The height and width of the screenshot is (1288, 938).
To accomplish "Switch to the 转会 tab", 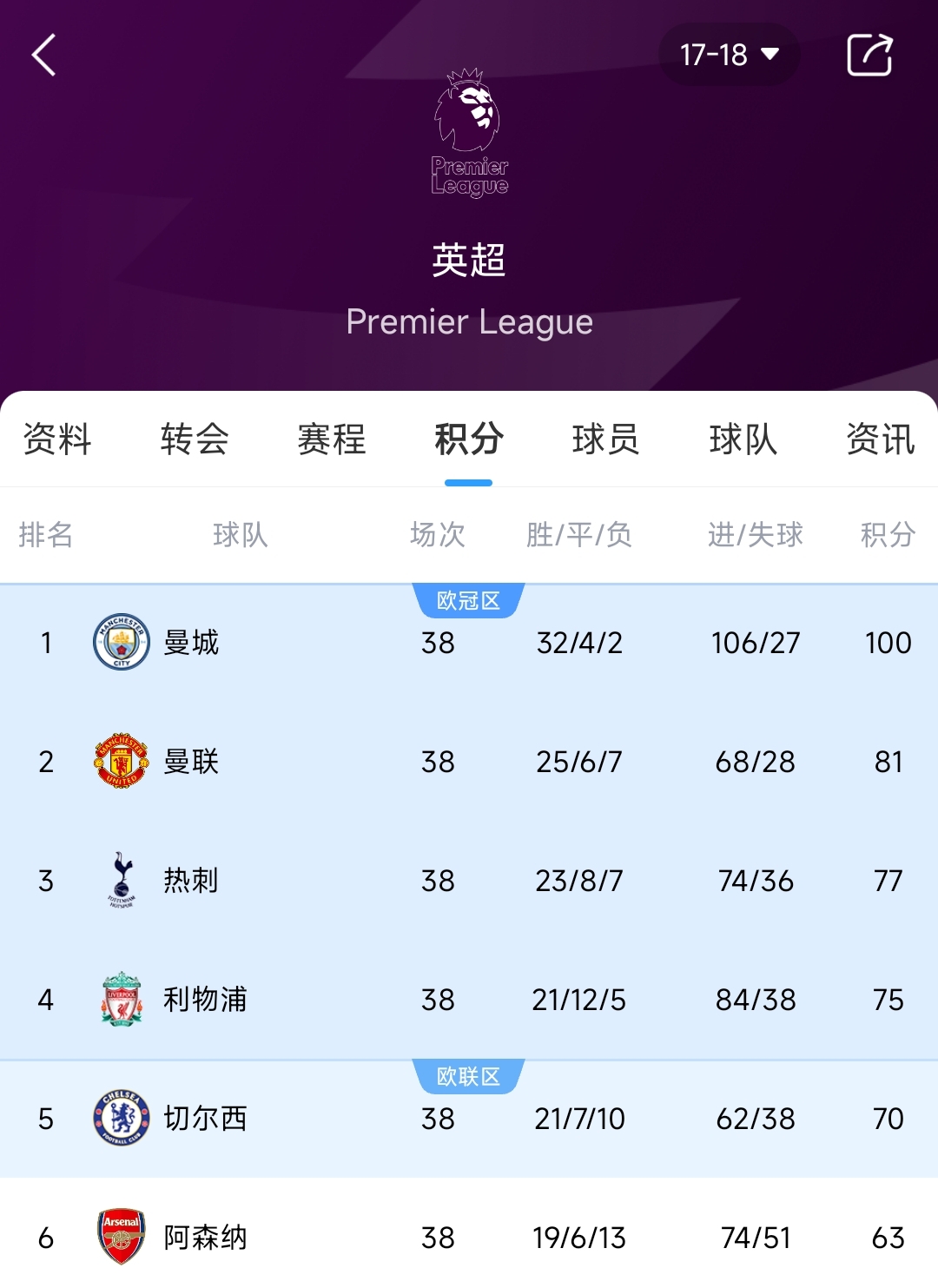I will (195, 439).
